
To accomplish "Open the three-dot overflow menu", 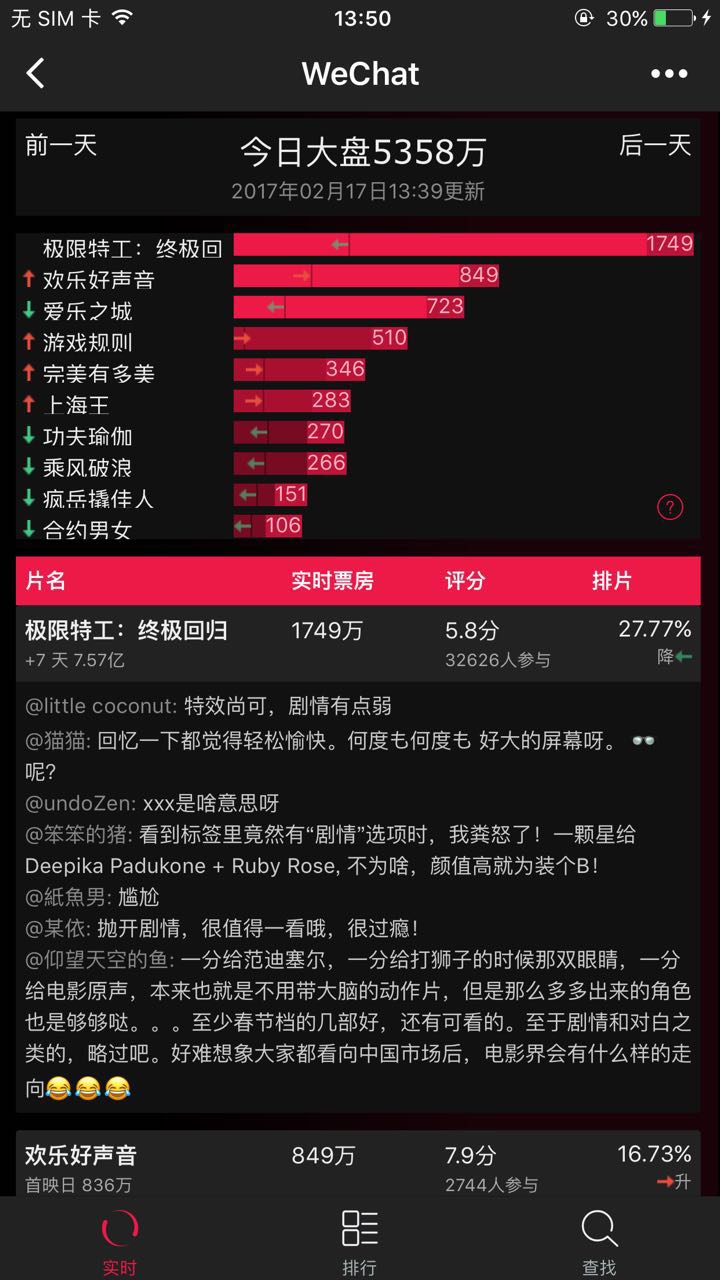I will 669,73.
